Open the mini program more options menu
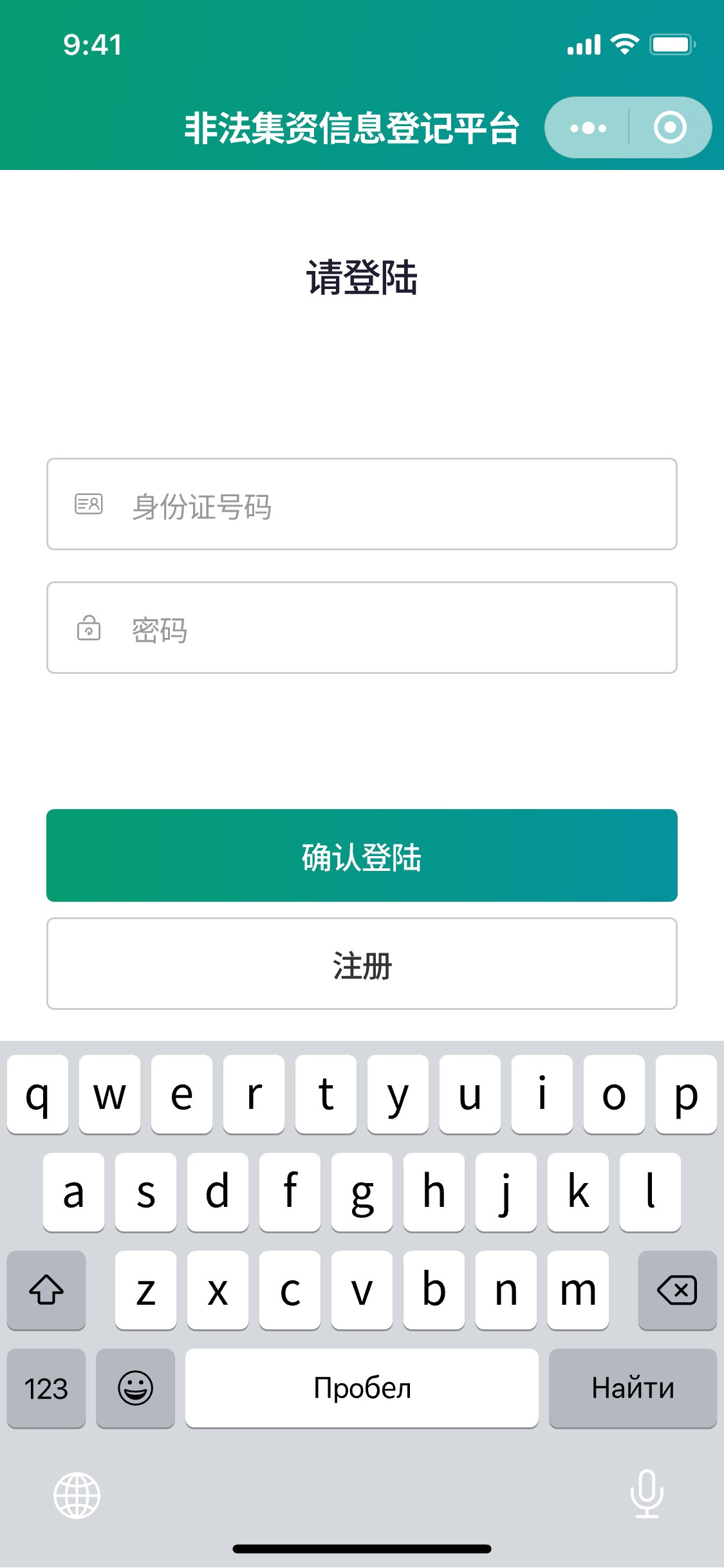Image resolution: width=724 pixels, height=1568 pixels. [588, 128]
